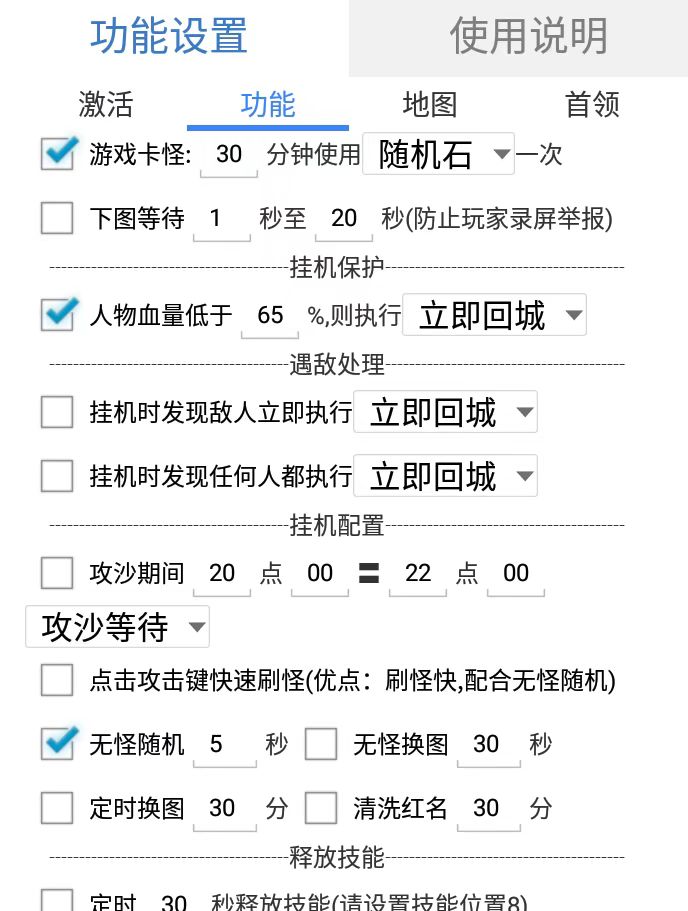Screen dimensions: 688x911
Task: Uncheck 人物血量低于 protection checkbox
Action: click(x=58, y=314)
